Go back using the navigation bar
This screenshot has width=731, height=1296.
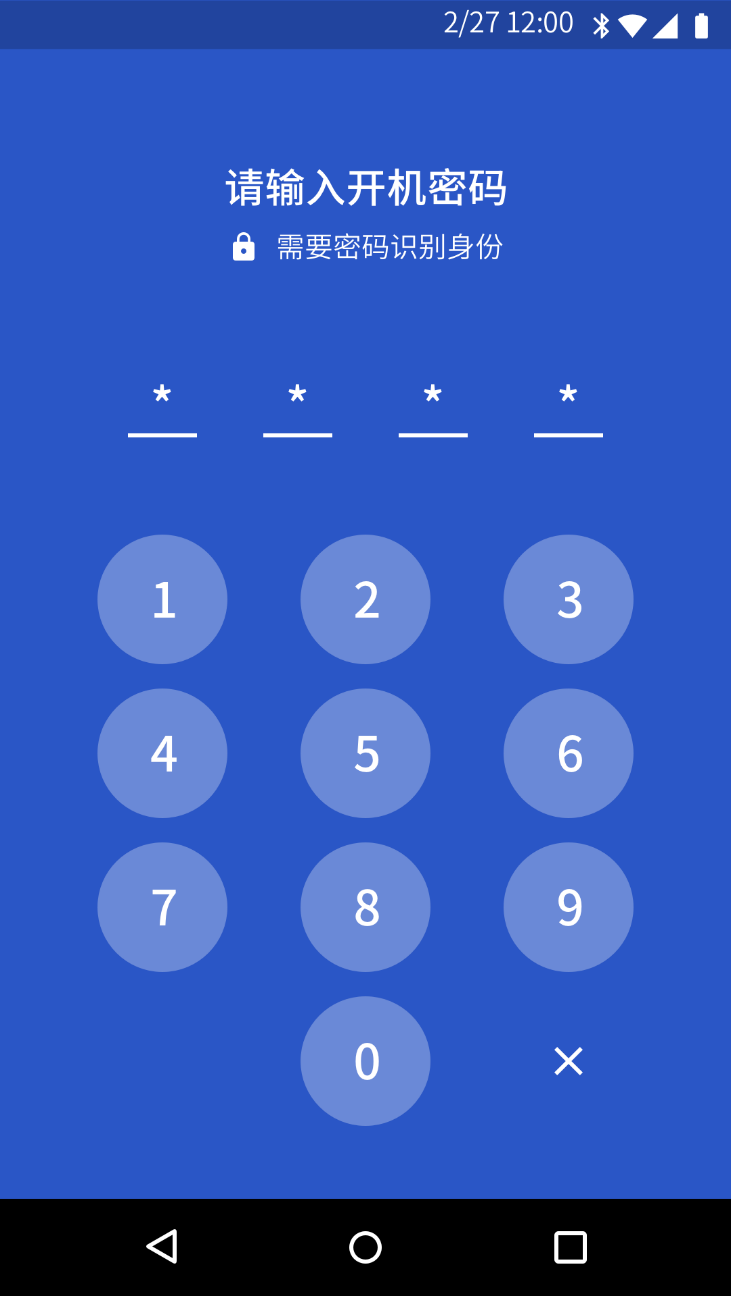coord(162,1247)
